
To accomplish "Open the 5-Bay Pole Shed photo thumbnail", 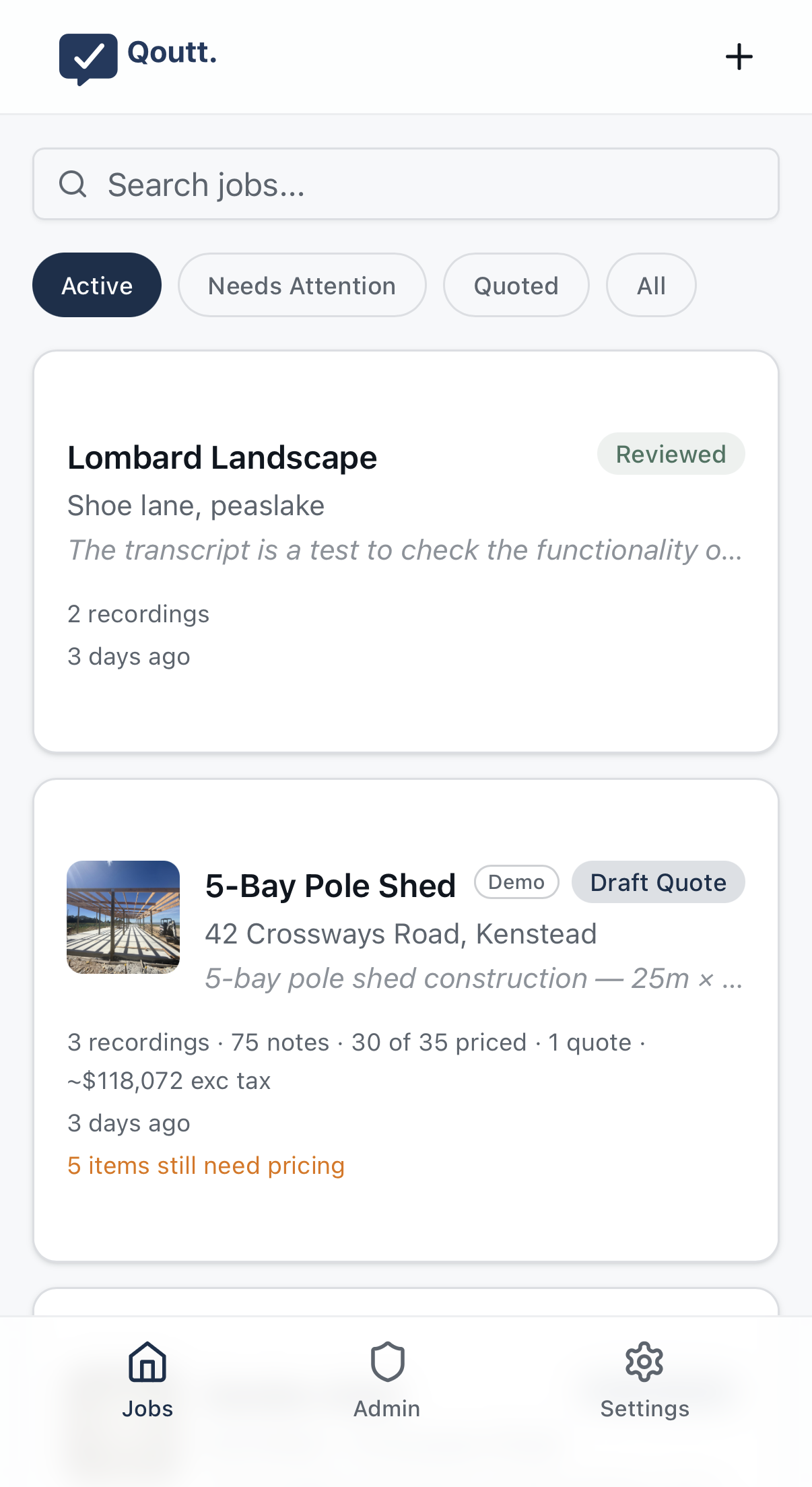I will click(123, 917).
